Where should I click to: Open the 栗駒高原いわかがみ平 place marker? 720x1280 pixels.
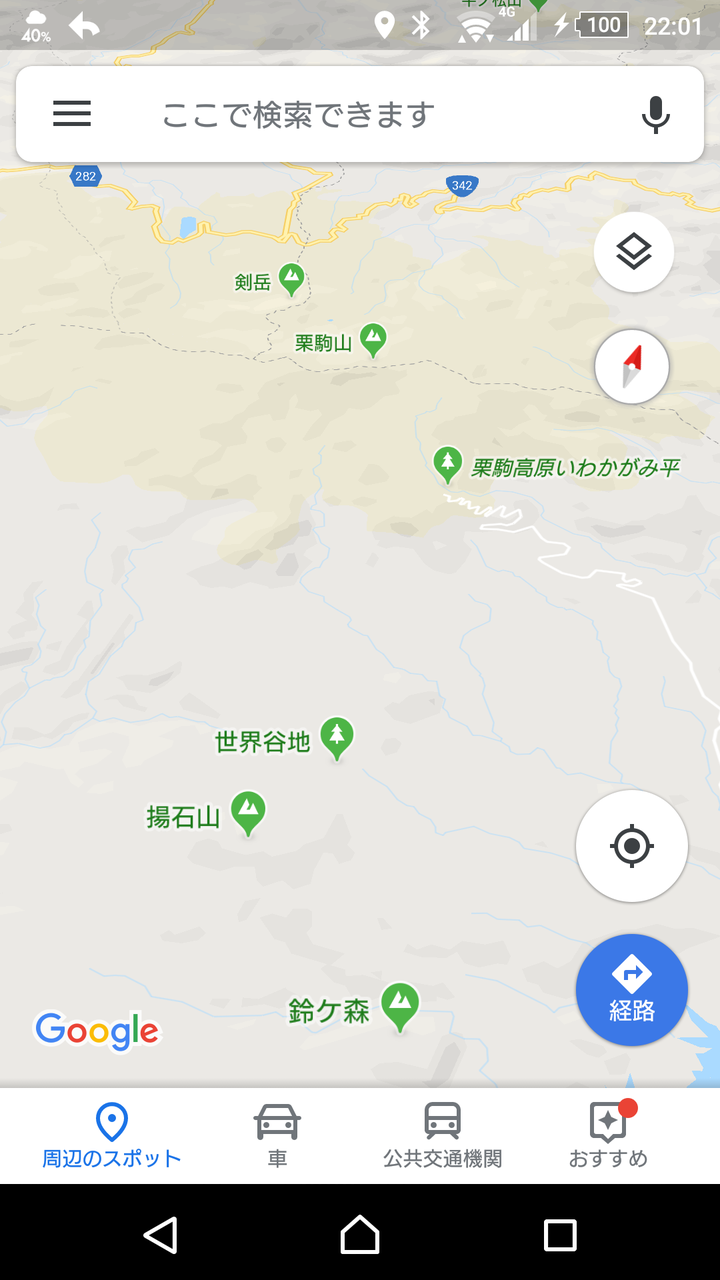pos(447,463)
